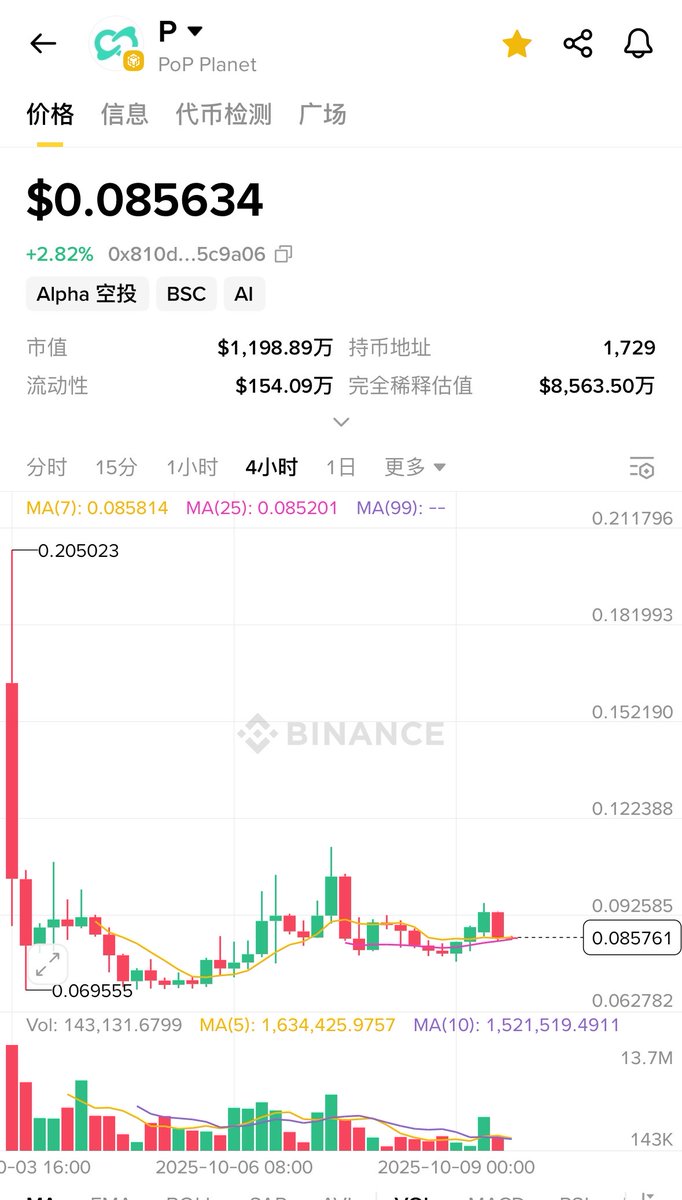Share this PoP Planet token
The image size is (682, 1200).
click(578, 43)
